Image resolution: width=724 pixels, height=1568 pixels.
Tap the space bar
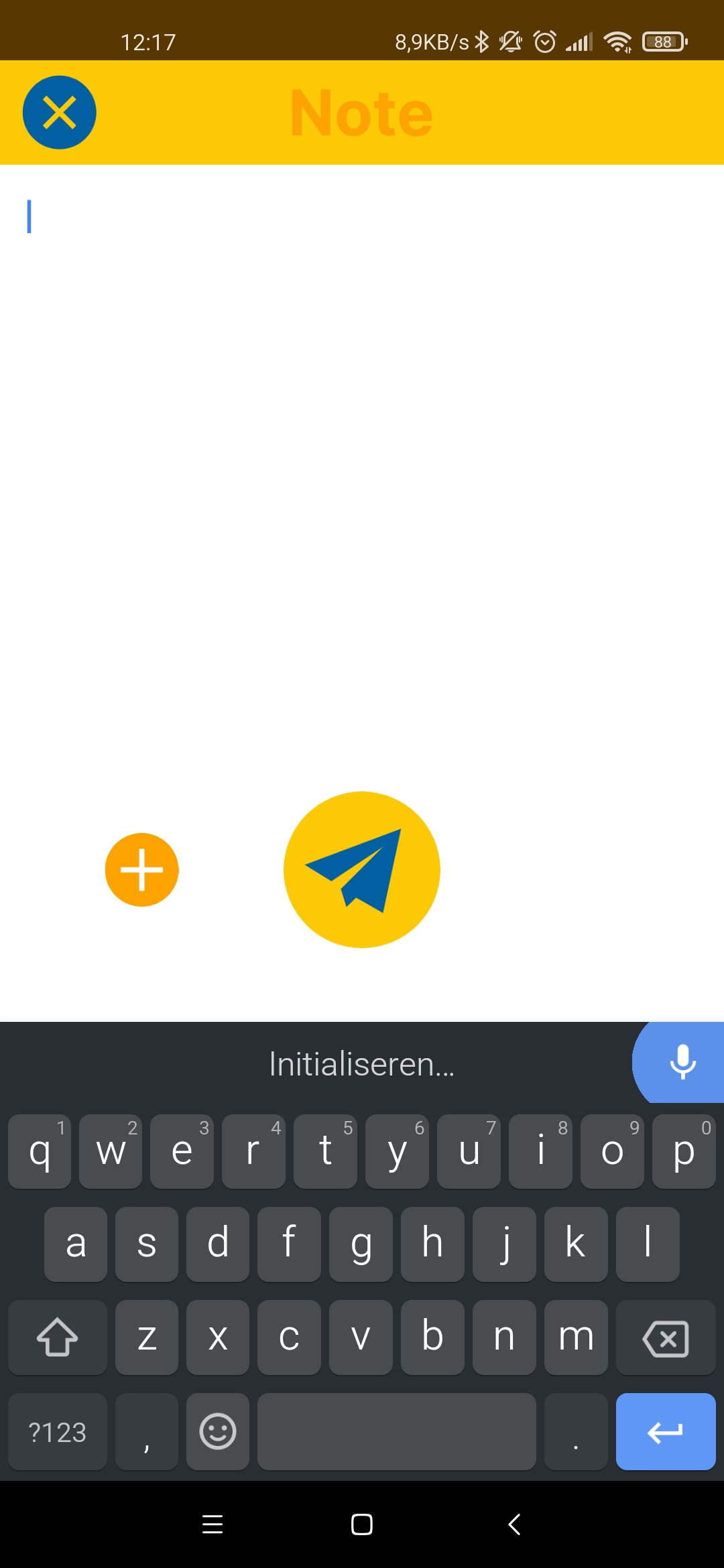pos(397,1431)
